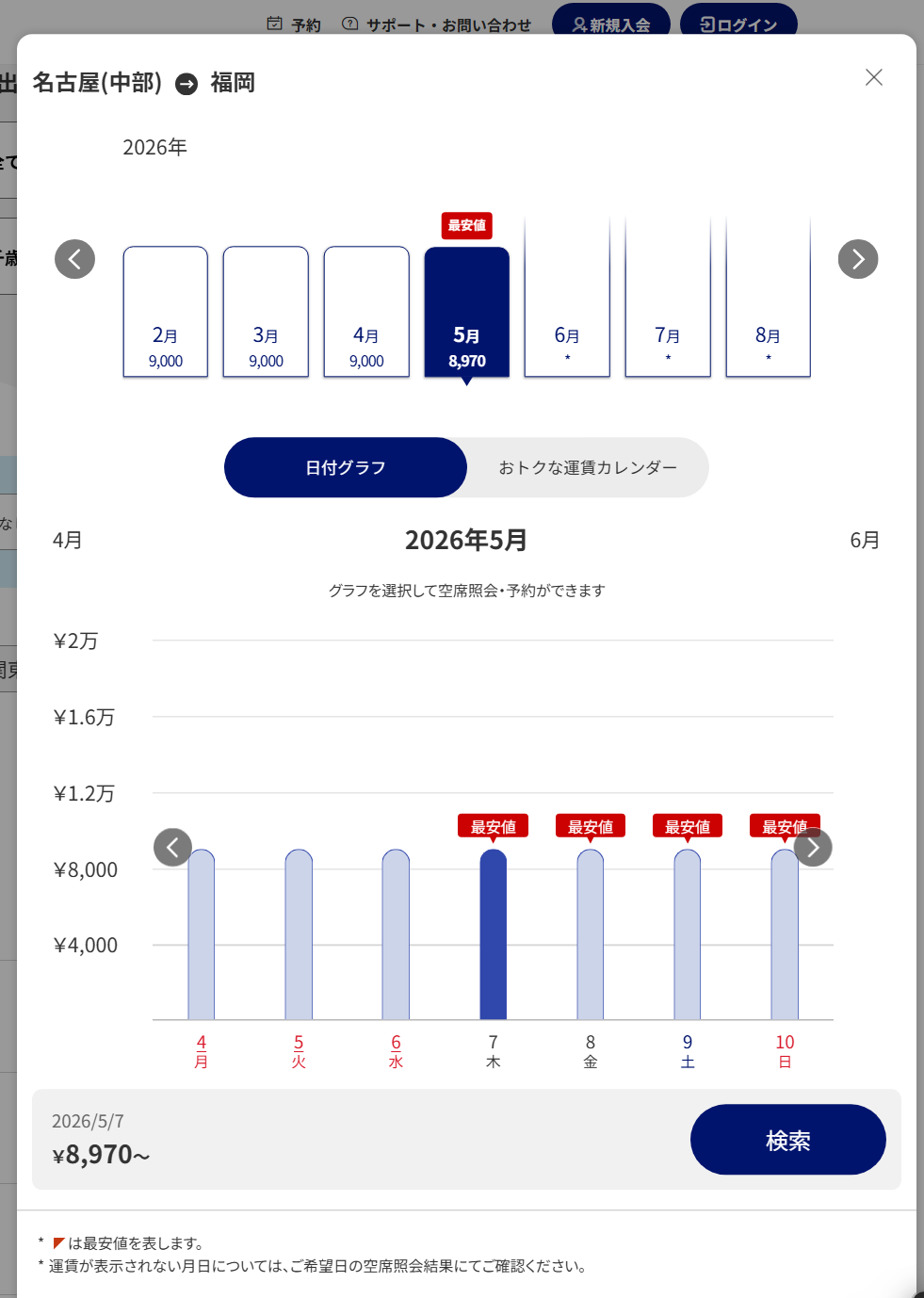Show later months in the month carousel
The height and width of the screenshot is (1298, 924).
pos(857,259)
